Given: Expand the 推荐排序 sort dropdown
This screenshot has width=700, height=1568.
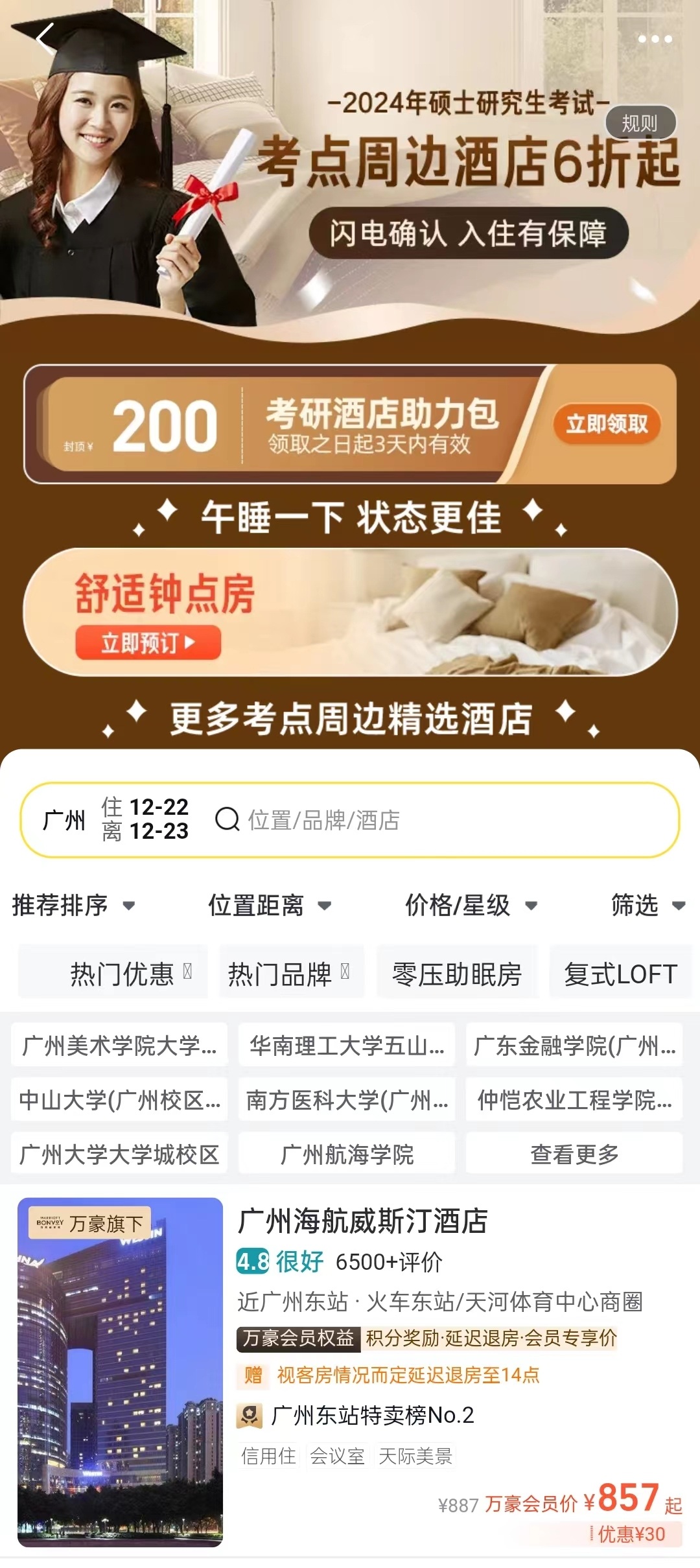Looking at the screenshot, I should pyautogui.click(x=73, y=906).
